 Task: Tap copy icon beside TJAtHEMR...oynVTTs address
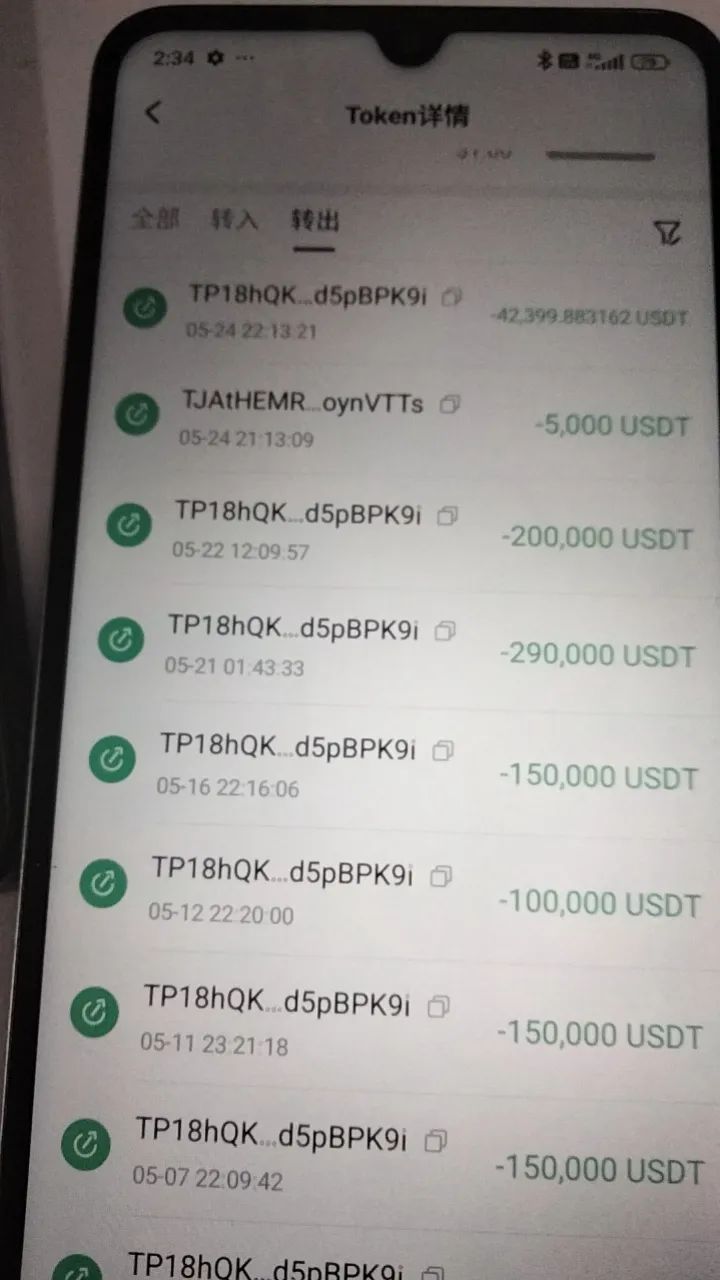pos(449,402)
